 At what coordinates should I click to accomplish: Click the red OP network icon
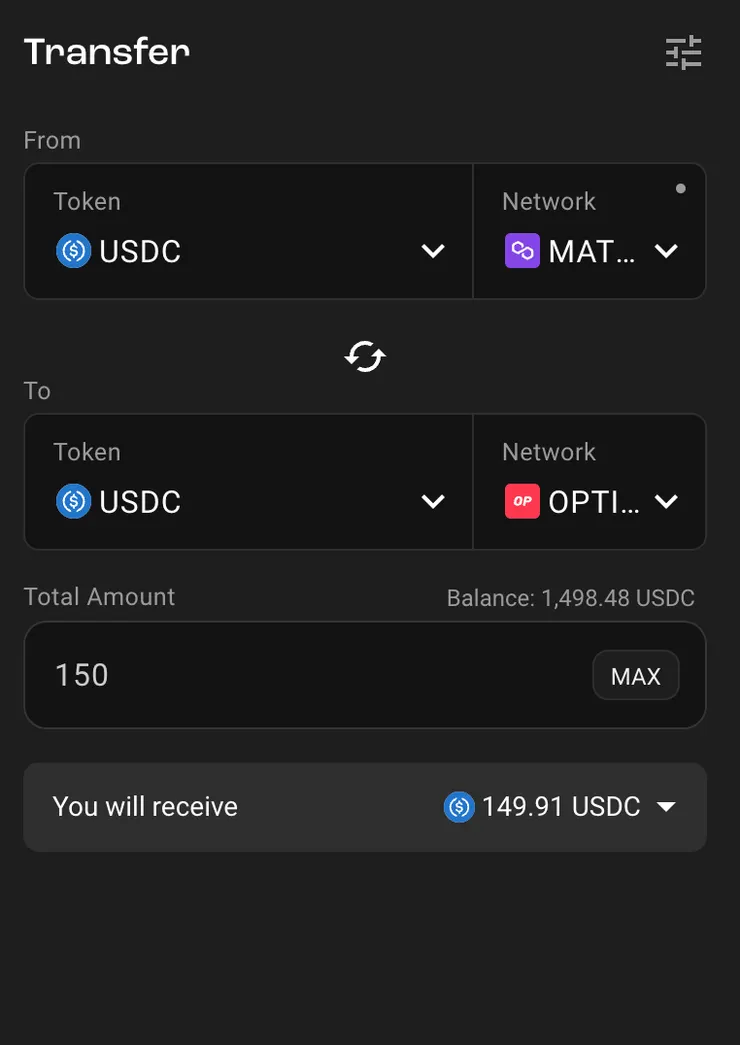(521, 502)
